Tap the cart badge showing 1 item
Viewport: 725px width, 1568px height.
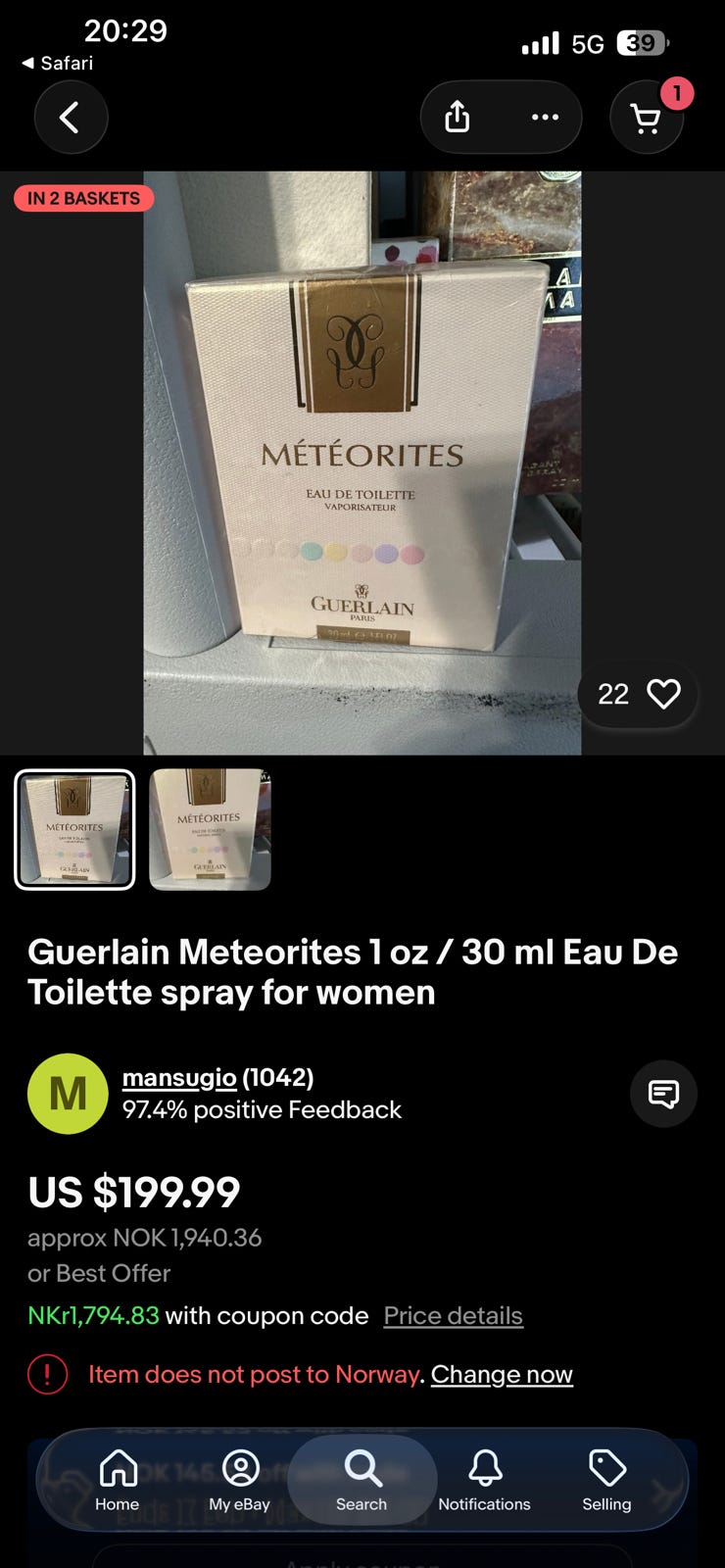coord(677,94)
